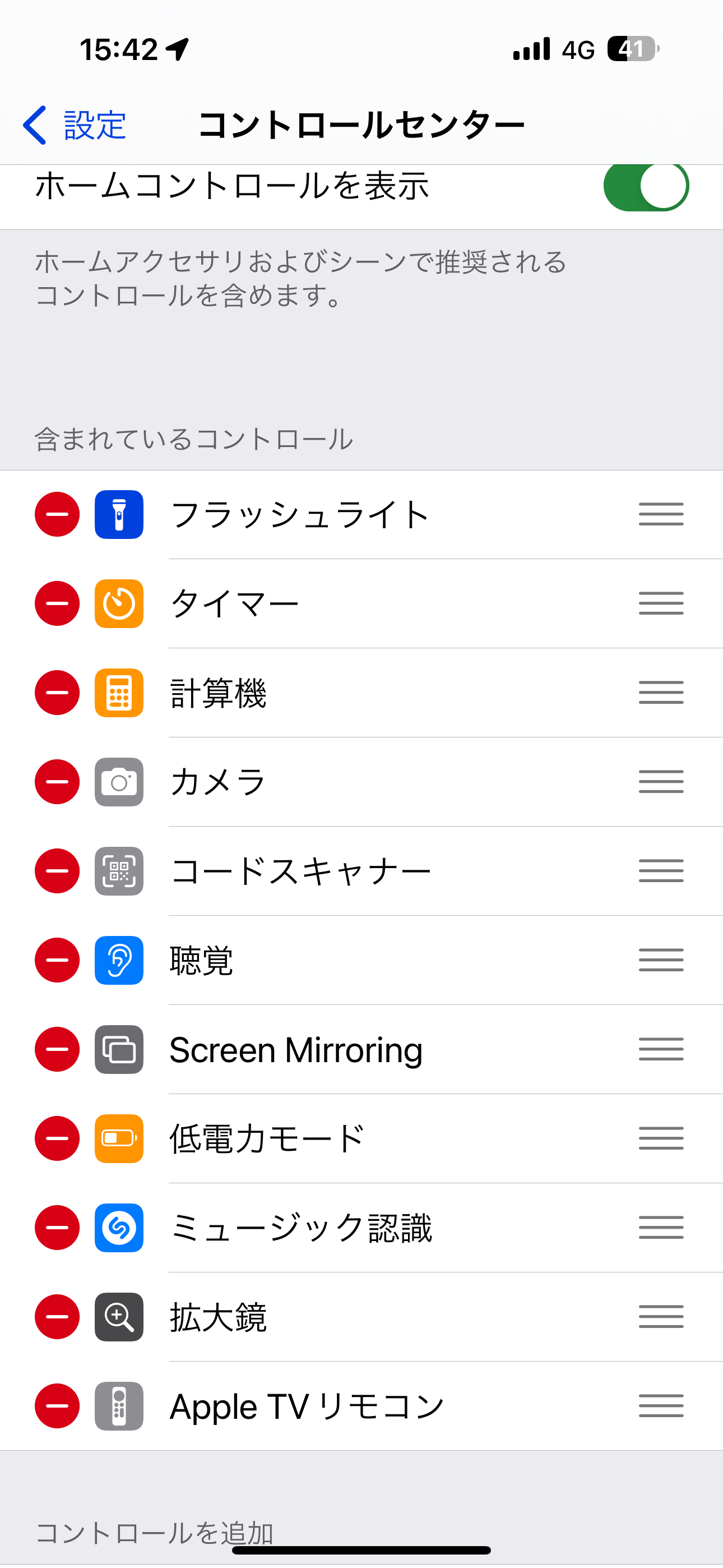
Task: Remove 拡大鏡 control
Action: (57, 1317)
